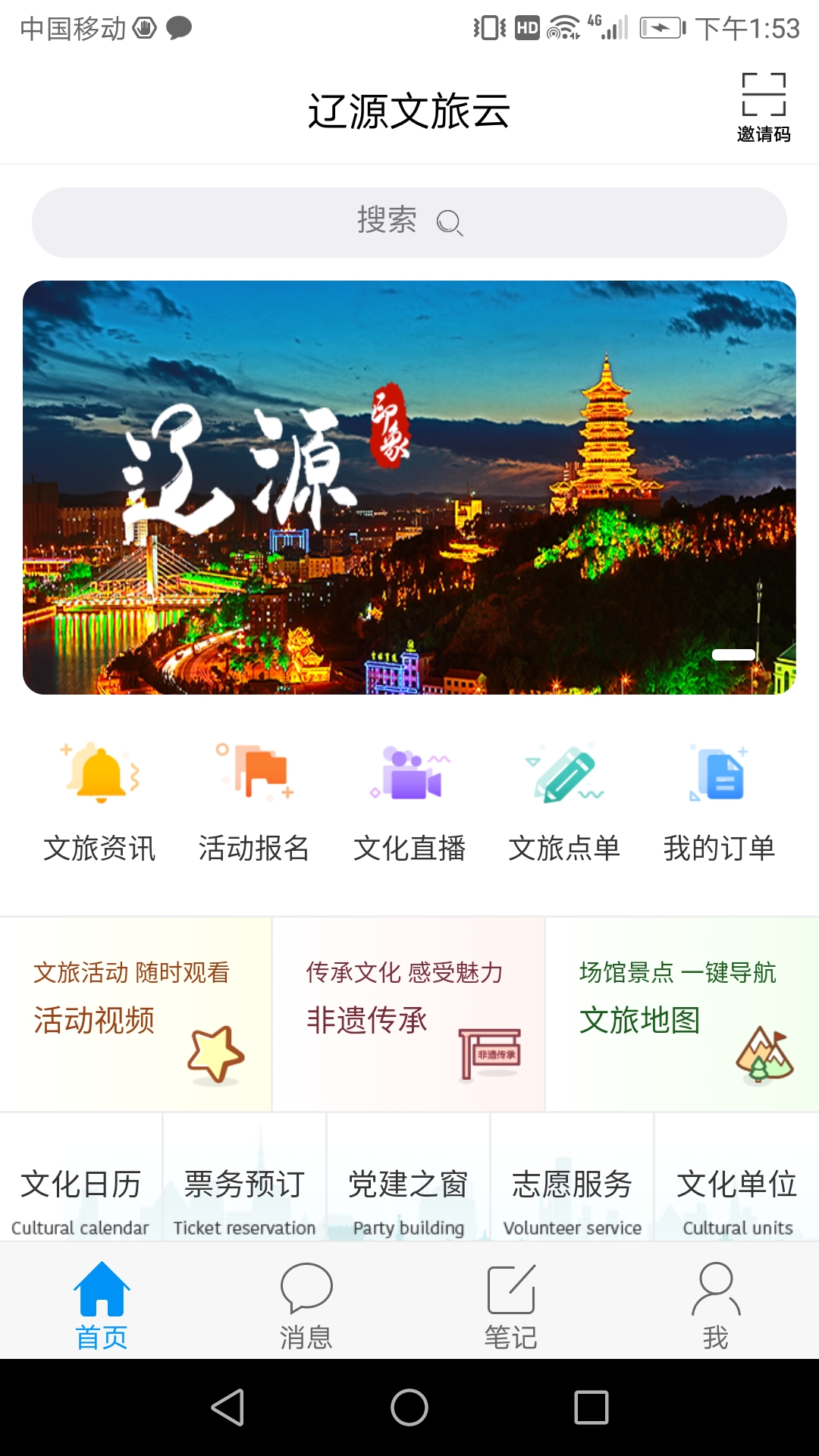Open the 非遗传承 heritage card
Image resolution: width=819 pixels, height=1456 pixels.
tap(409, 1015)
